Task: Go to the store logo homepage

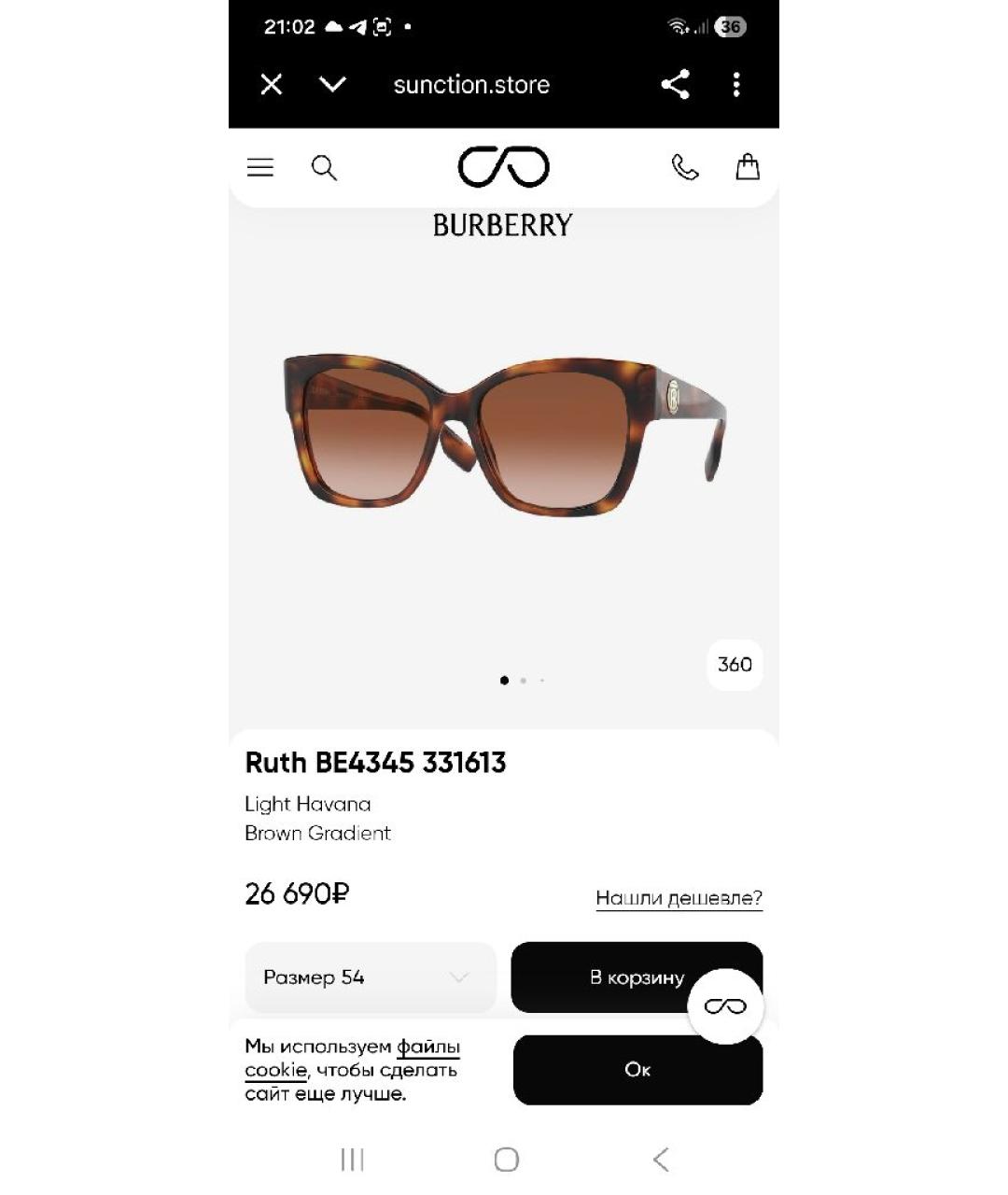Action: pos(503,167)
